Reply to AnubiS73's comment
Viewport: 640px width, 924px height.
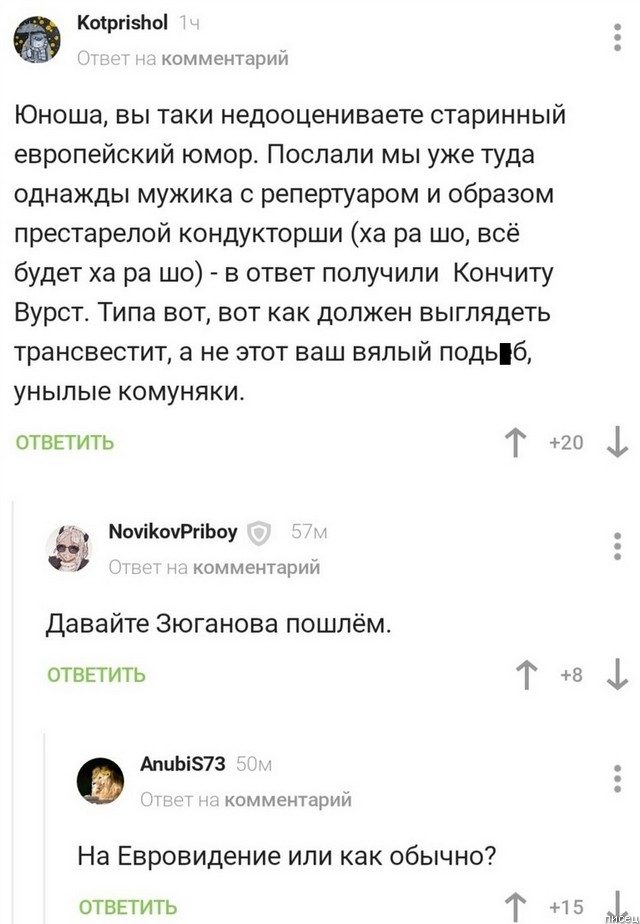click(128, 907)
